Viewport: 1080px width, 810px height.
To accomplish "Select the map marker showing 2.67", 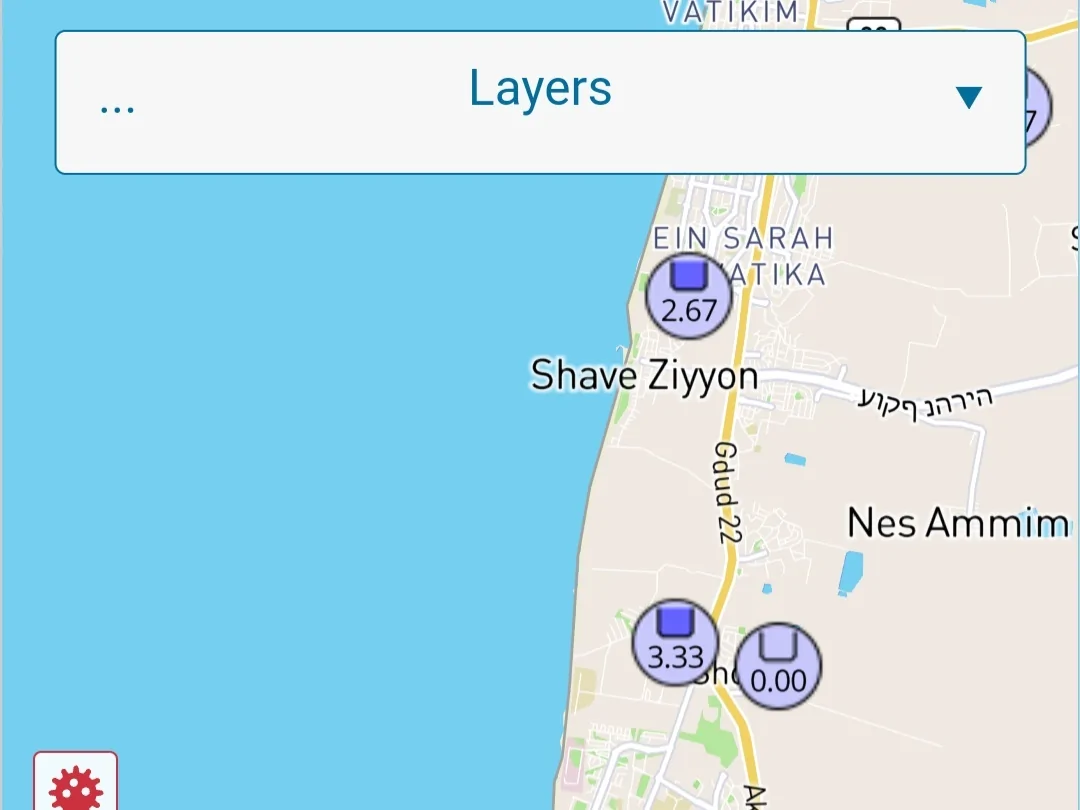I will pos(689,295).
